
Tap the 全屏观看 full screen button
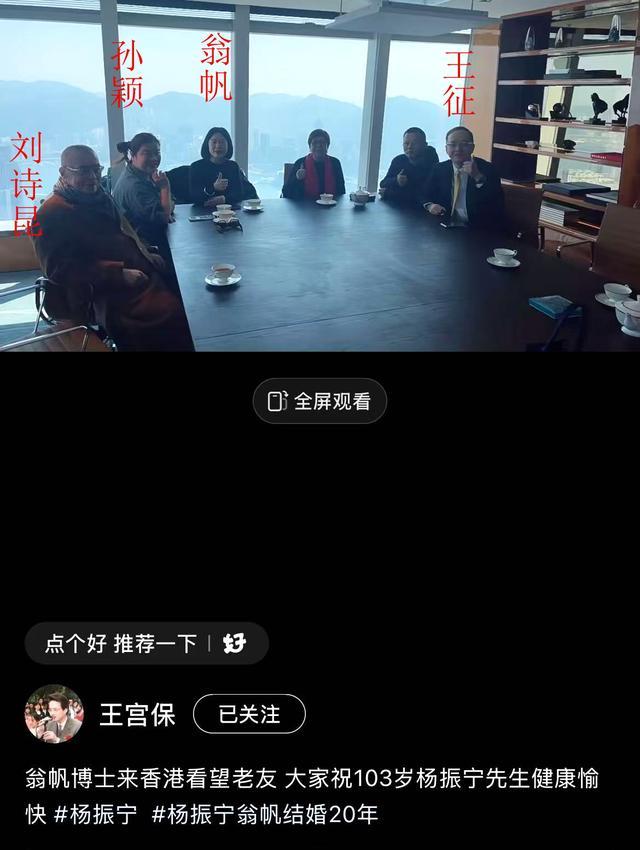click(x=319, y=401)
